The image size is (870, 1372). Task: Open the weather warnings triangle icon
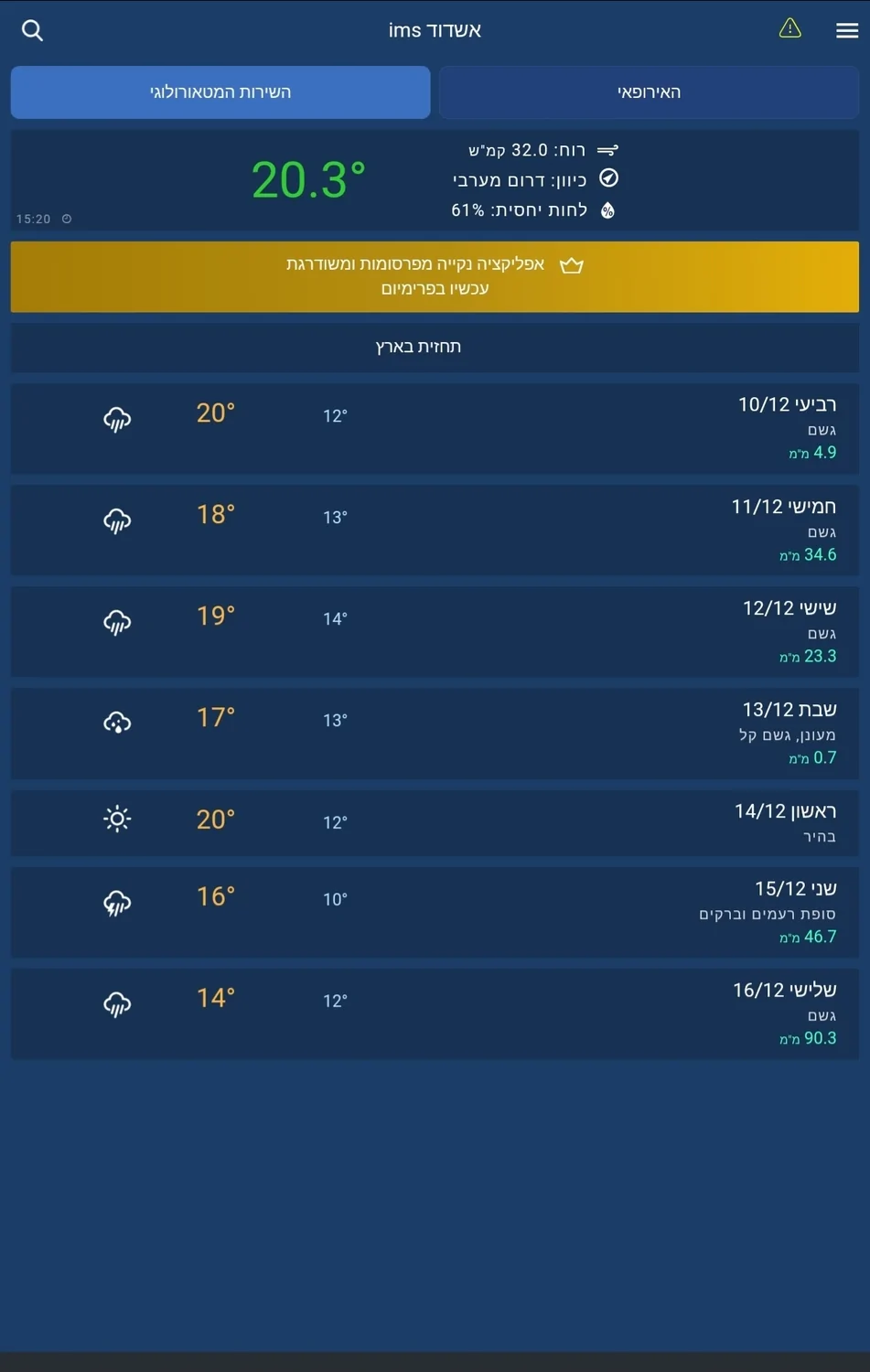pyautogui.click(x=789, y=29)
